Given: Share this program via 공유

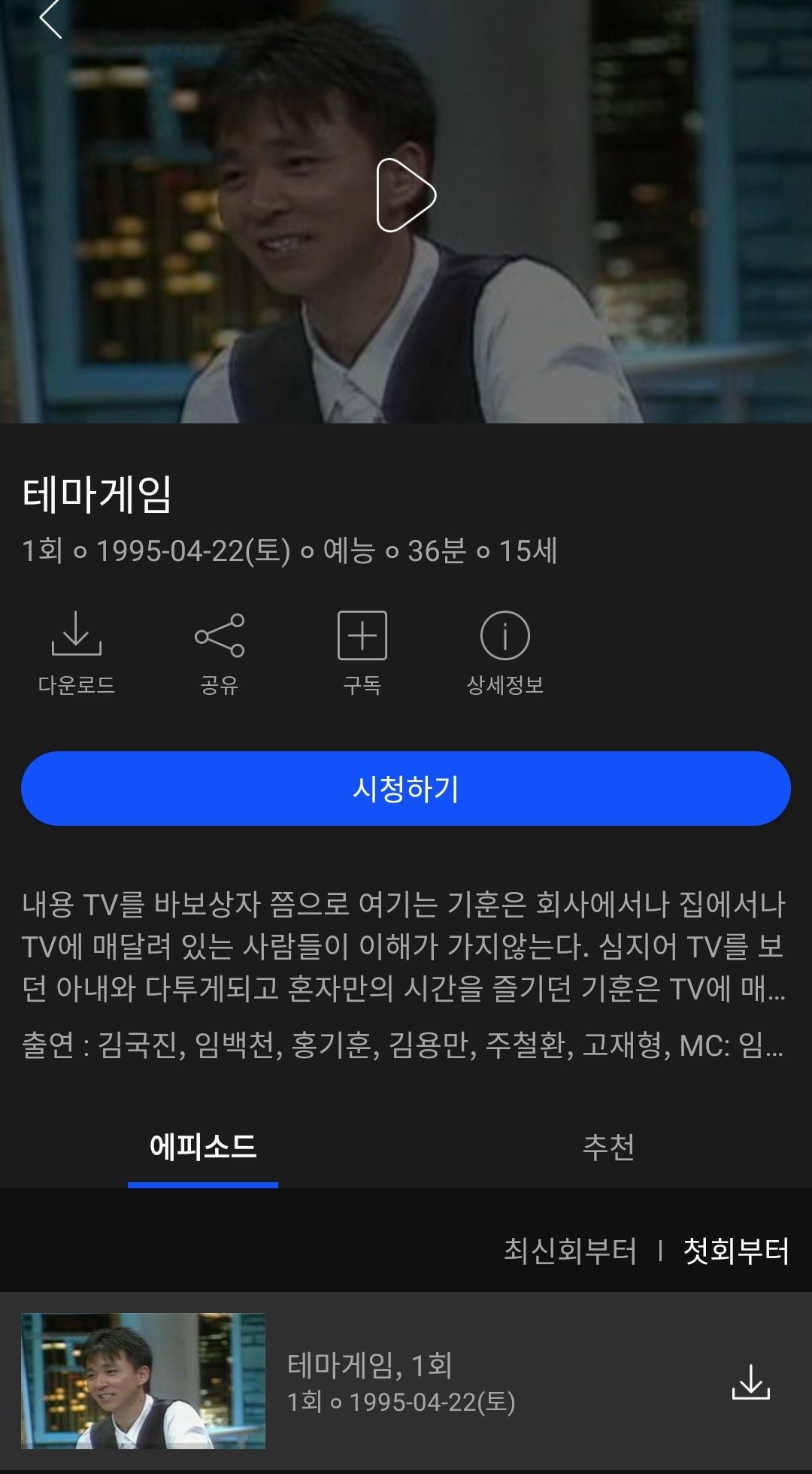Looking at the screenshot, I should pyautogui.click(x=219, y=652).
